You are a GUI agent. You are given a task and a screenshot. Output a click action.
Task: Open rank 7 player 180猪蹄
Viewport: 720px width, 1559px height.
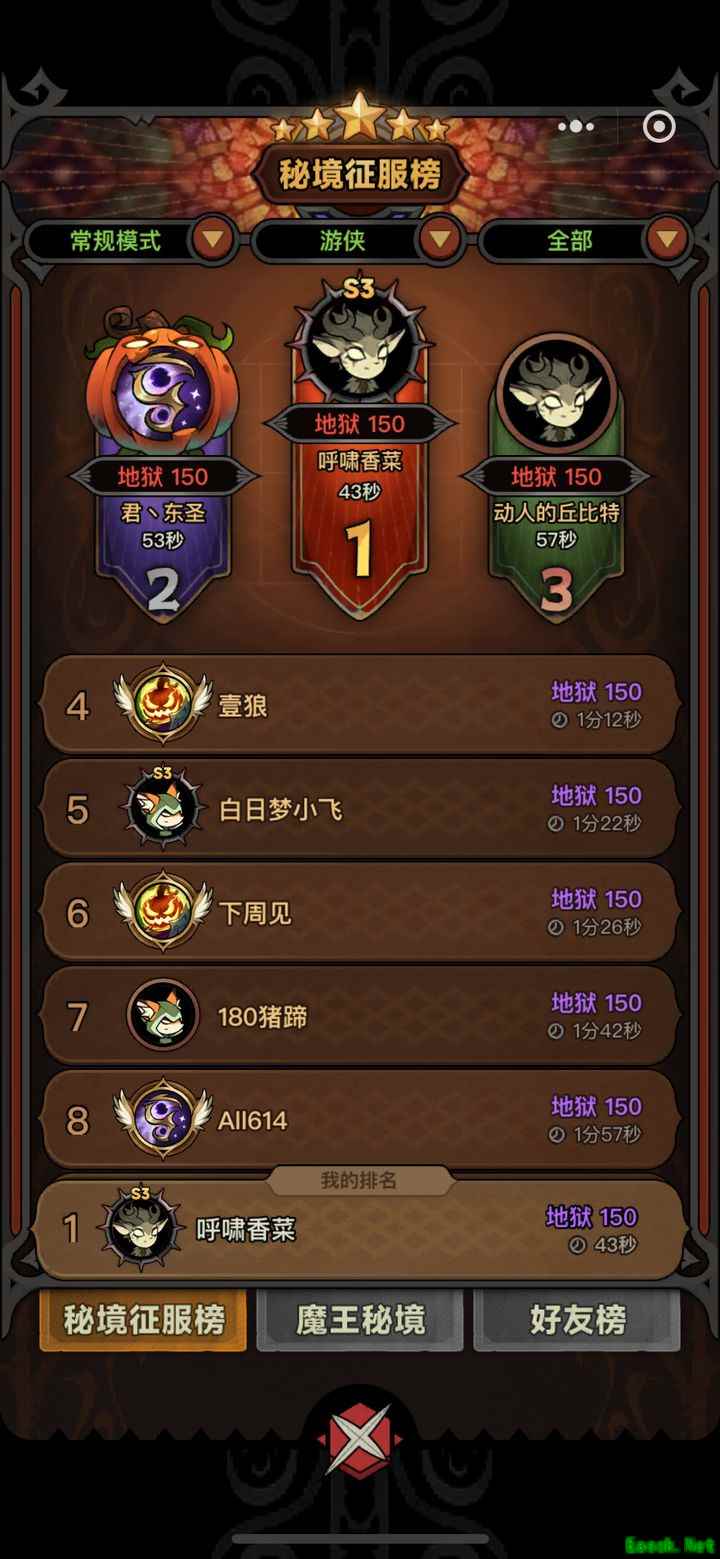click(x=360, y=1016)
